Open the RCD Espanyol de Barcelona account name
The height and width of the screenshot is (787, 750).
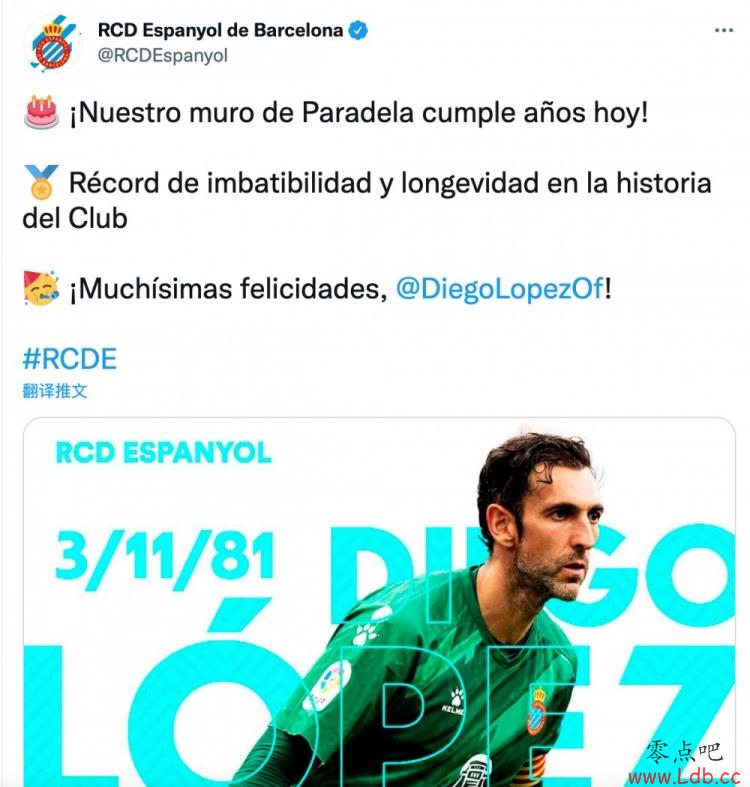[220, 31]
